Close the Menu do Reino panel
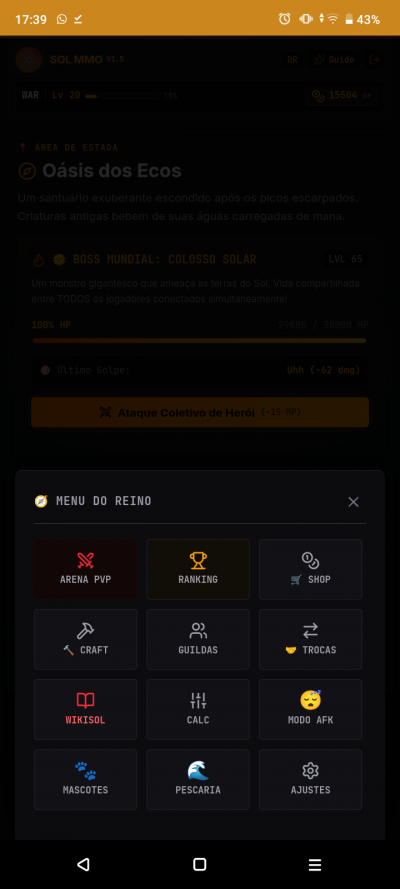Image resolution: width=400 pixels, height=889 pixels. [x=354, y=502]
